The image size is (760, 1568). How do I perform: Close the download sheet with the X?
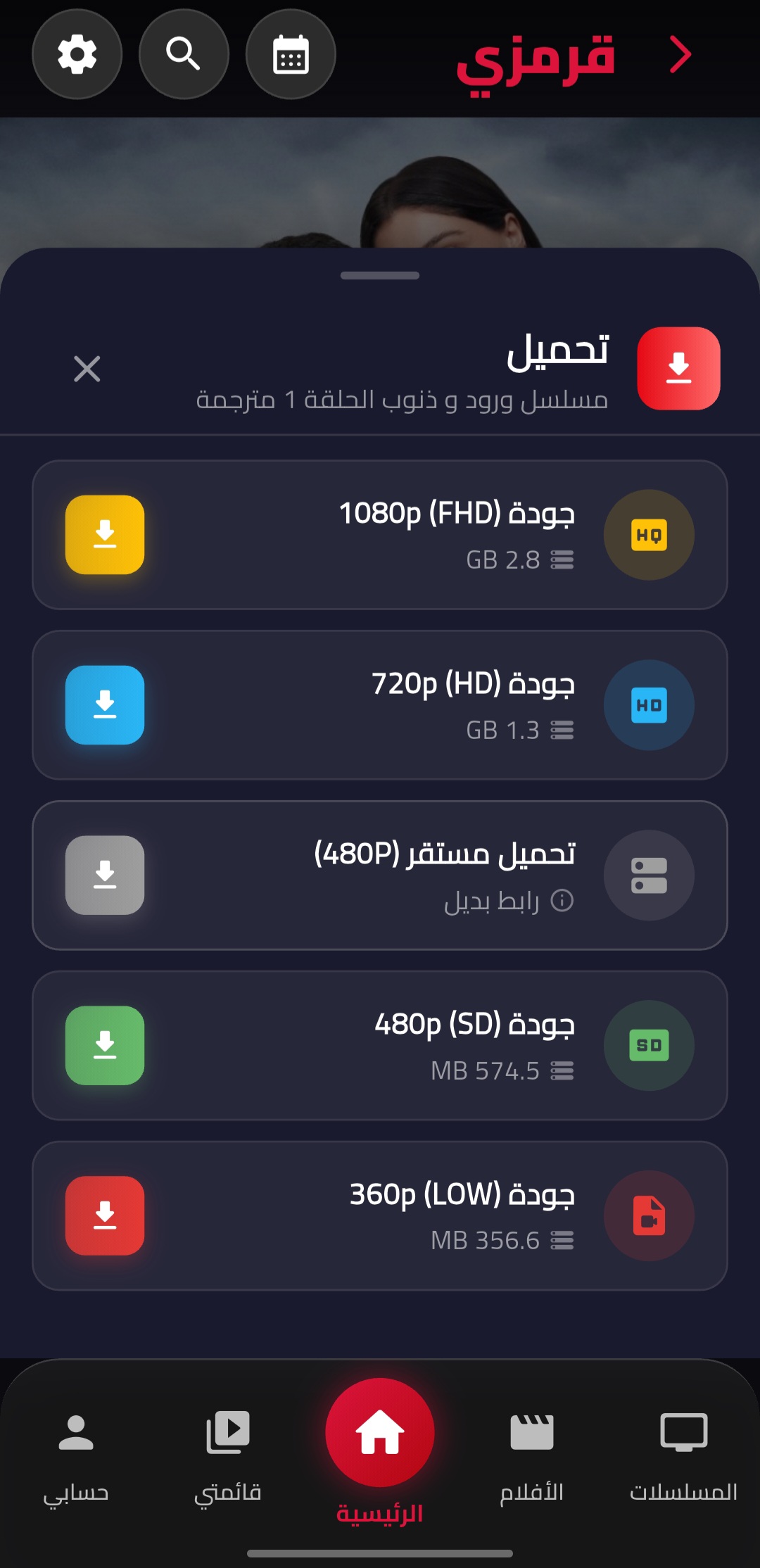(x=87, y=369)
